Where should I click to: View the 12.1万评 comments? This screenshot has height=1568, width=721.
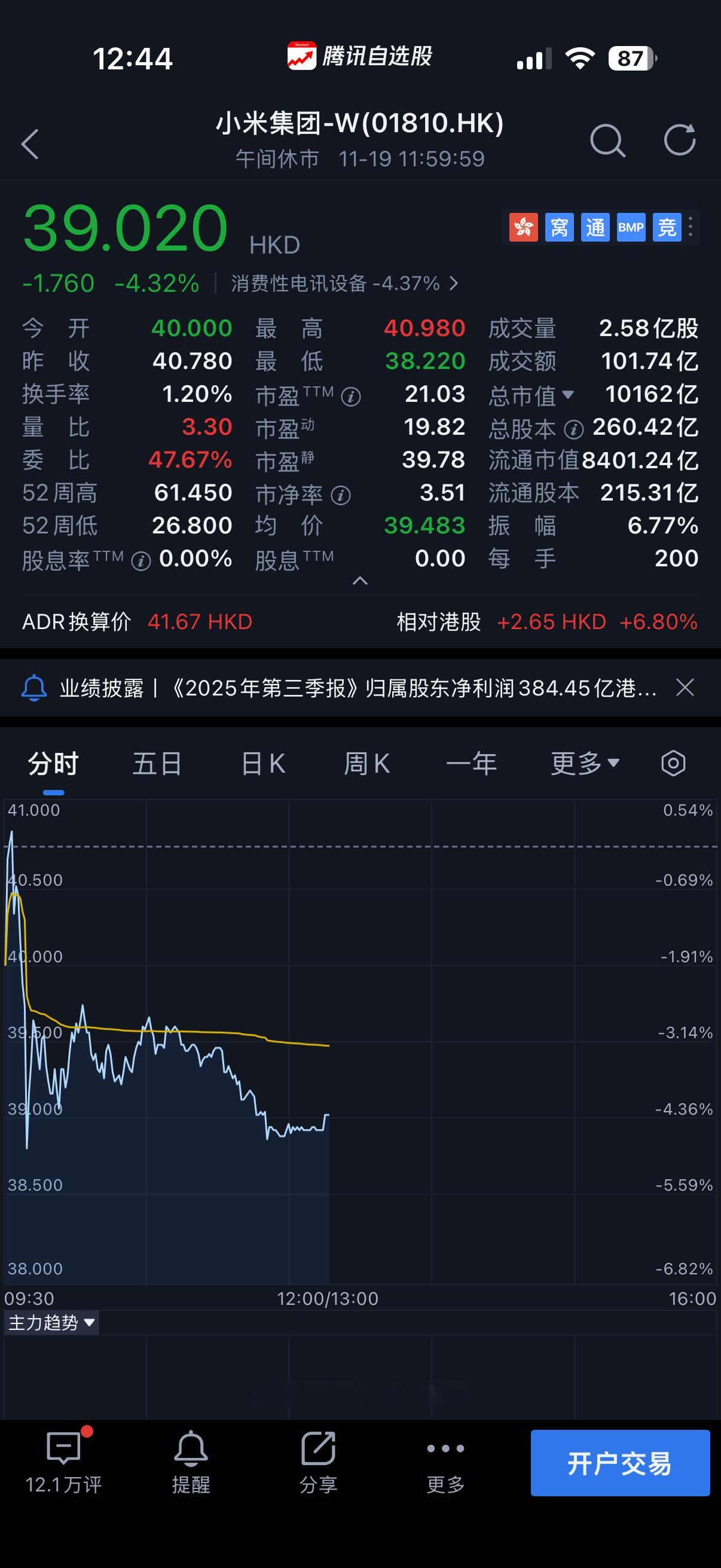(63, 1462)
